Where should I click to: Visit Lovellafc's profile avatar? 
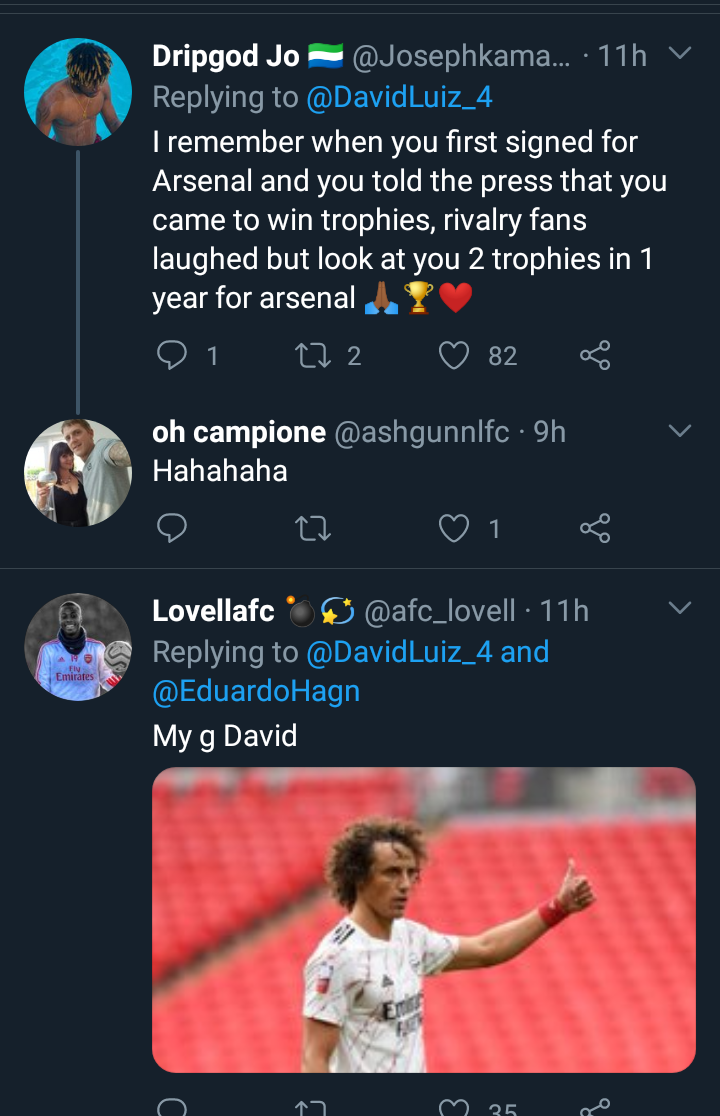pyautogui.click(x=78, y=647)
